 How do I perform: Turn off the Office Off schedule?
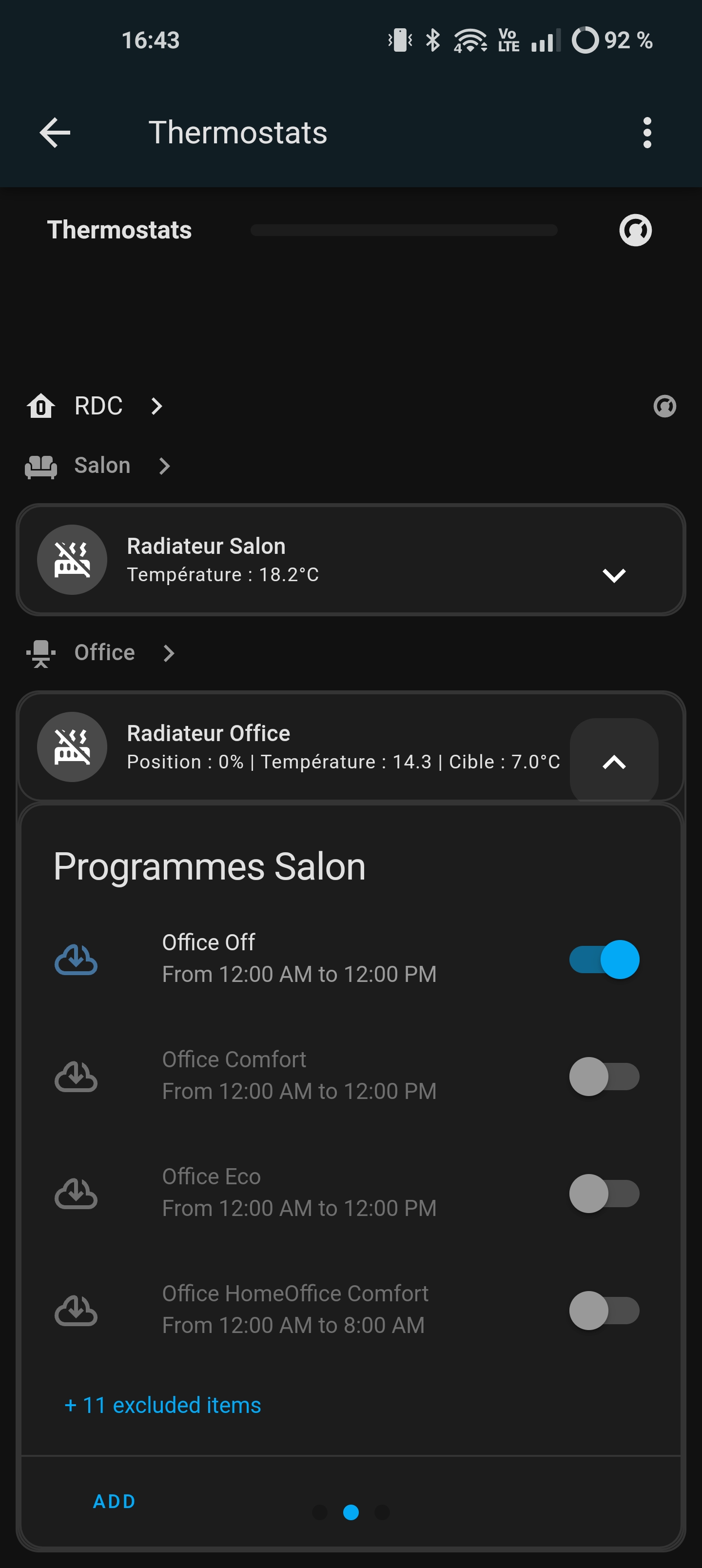[604, 960]
